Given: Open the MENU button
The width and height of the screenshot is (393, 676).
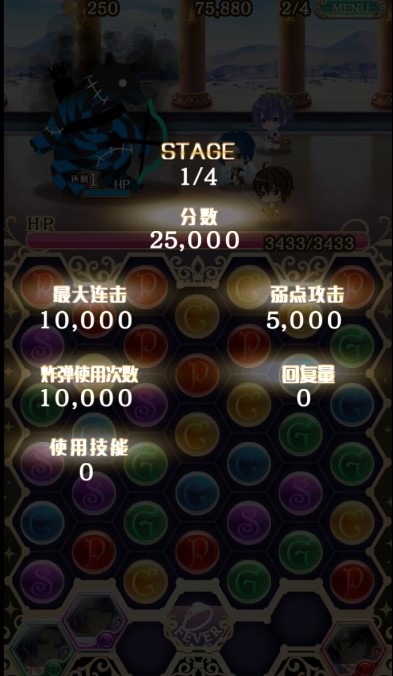Looking at the screenshot, I should tap(351, 8).
